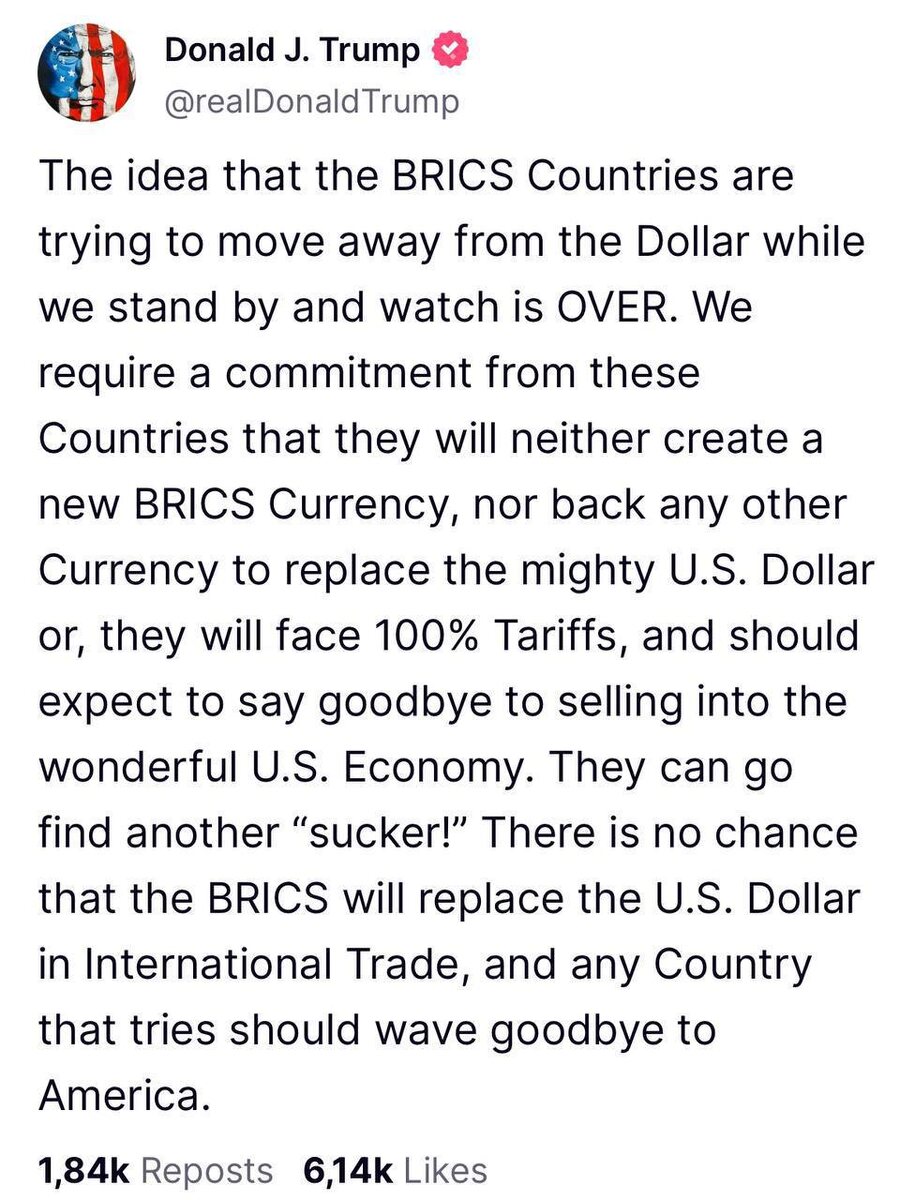This screenshot has width=915, height=1200.
Task: Open the @realDonaldTrump account handle
Action: pos(311,102)
